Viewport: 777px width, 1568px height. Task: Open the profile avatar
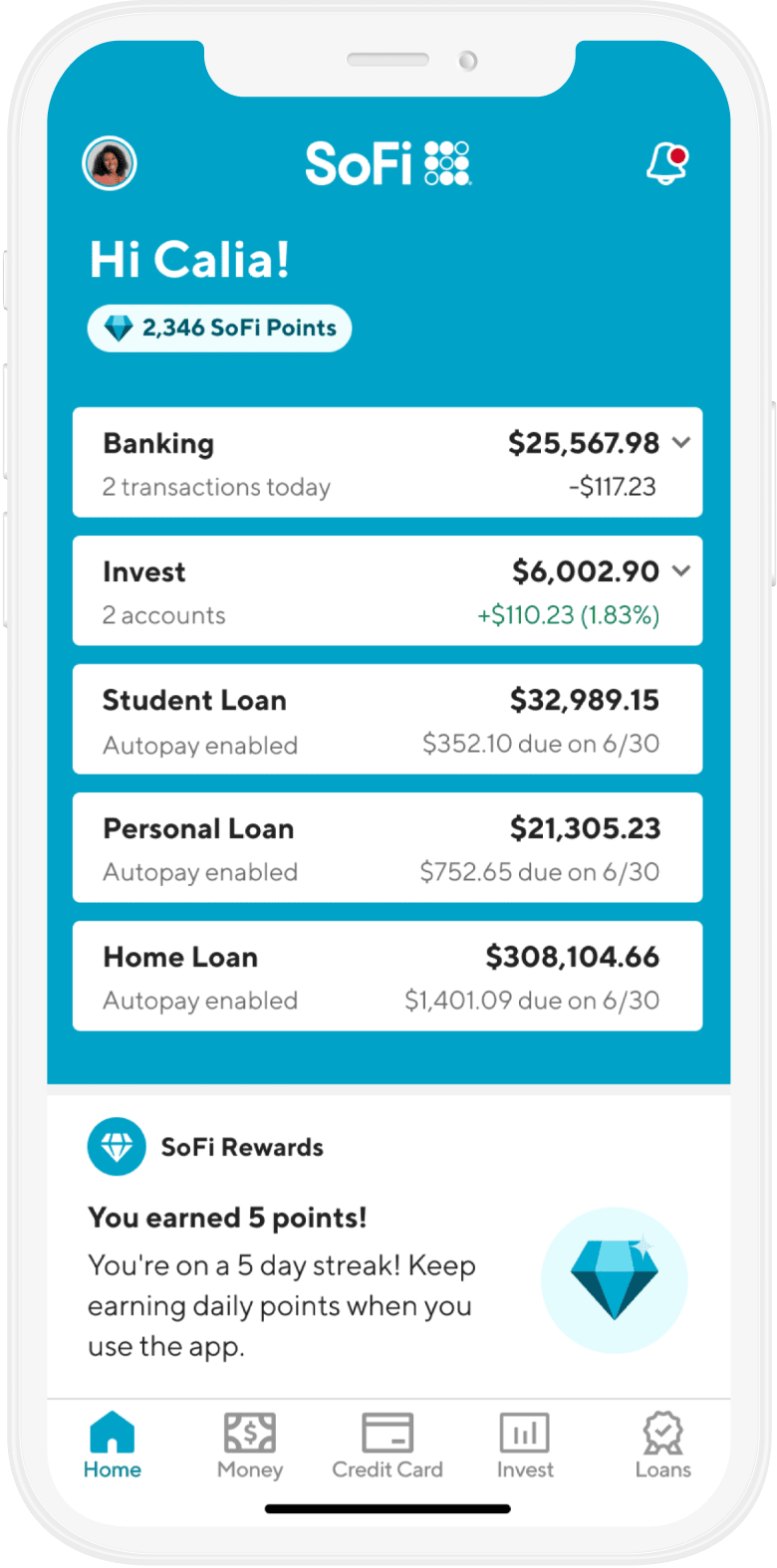[109, 163]
